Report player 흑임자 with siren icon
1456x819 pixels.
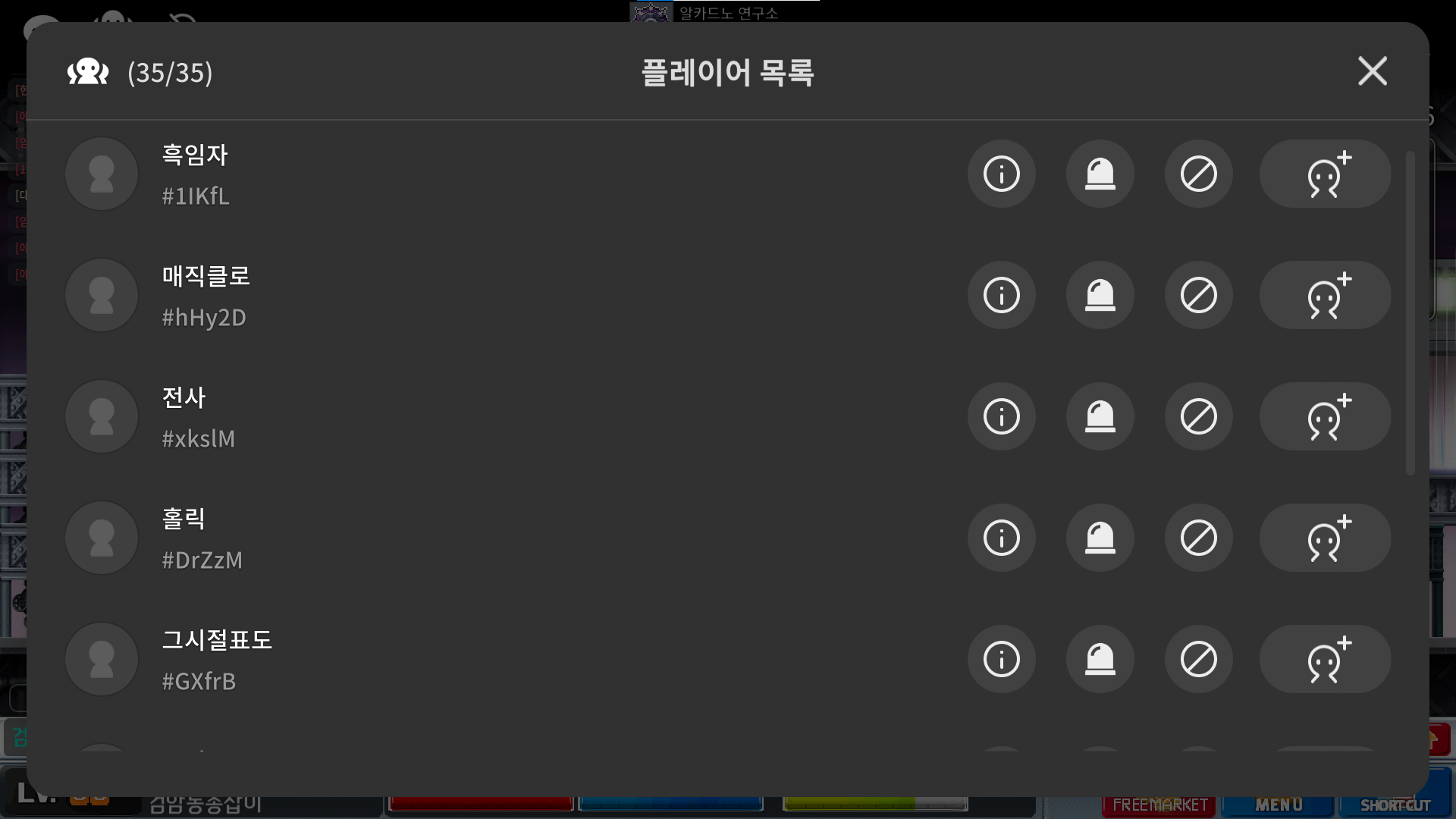tap(1100, 174)
